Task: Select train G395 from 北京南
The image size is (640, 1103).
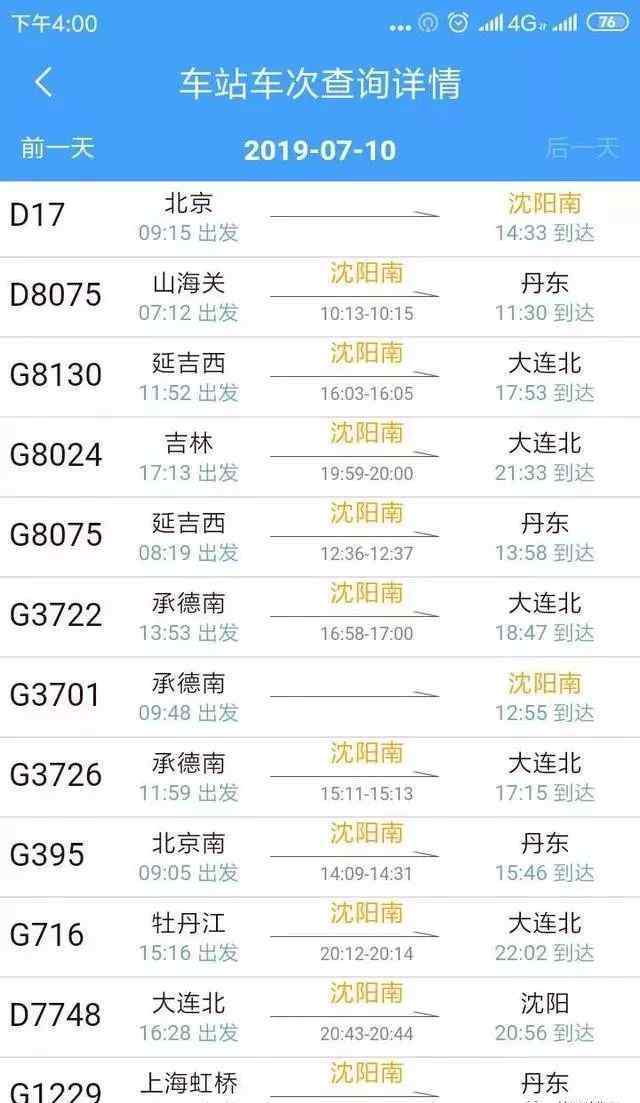Action: (x=320, y=857)
